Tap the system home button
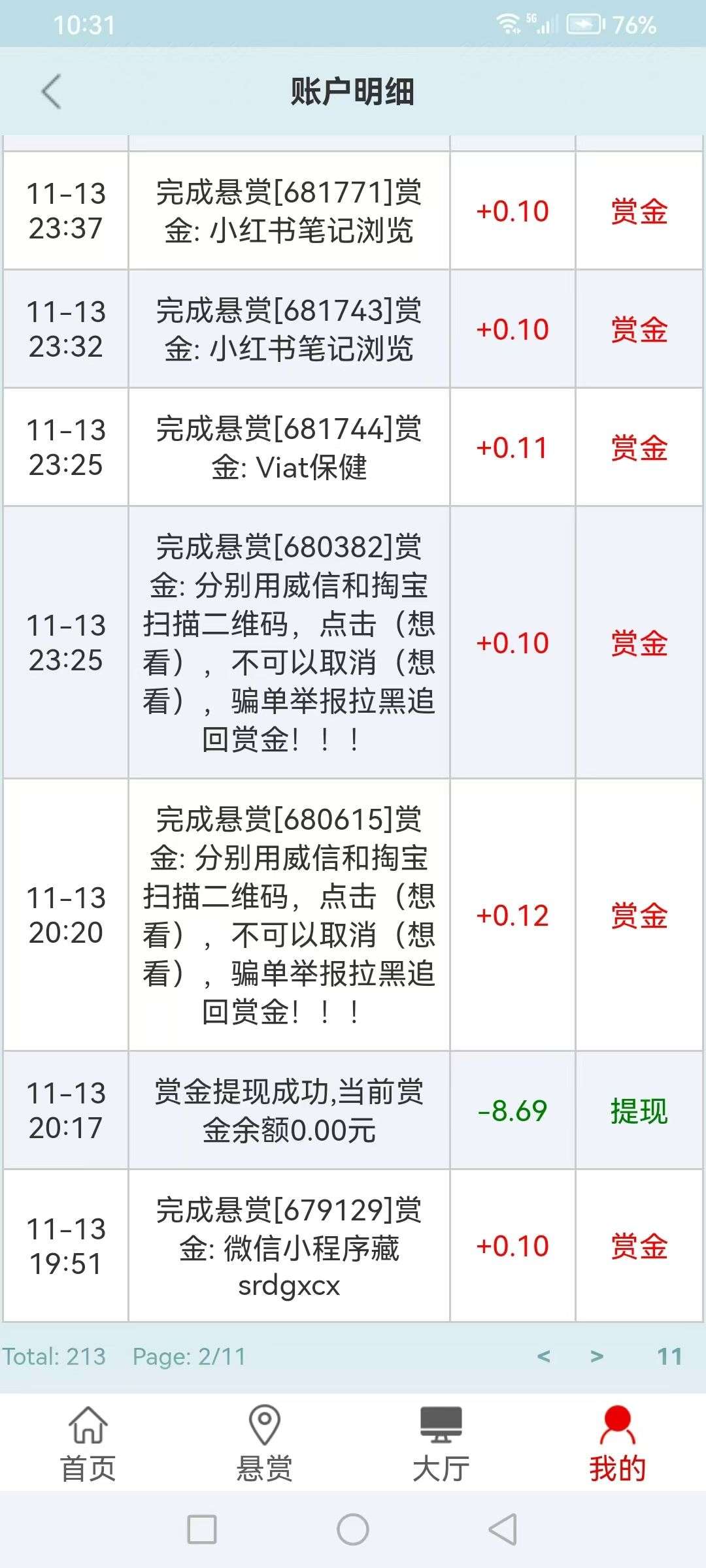The width and height of the screenshot is (706, 1568). pos(353,1529)
